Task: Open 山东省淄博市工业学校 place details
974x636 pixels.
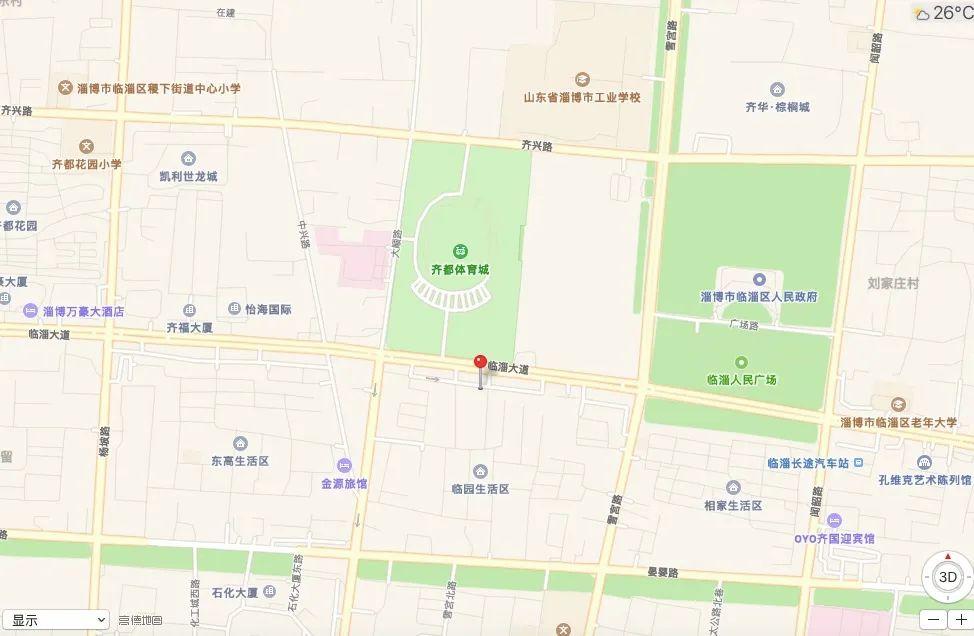Action: pyautogui.click(x=582, y=79)
